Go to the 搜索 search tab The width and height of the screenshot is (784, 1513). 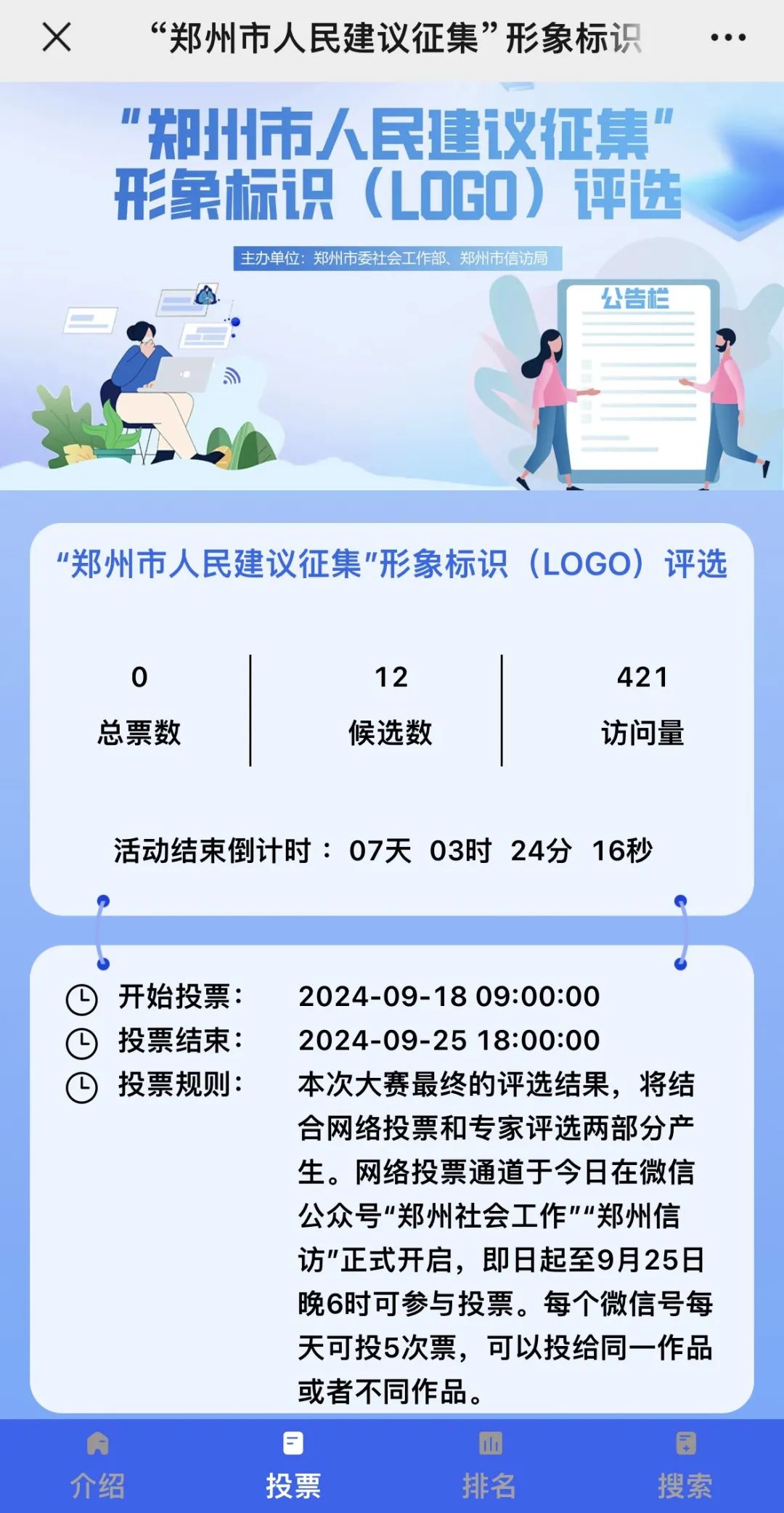(685, 1466)
